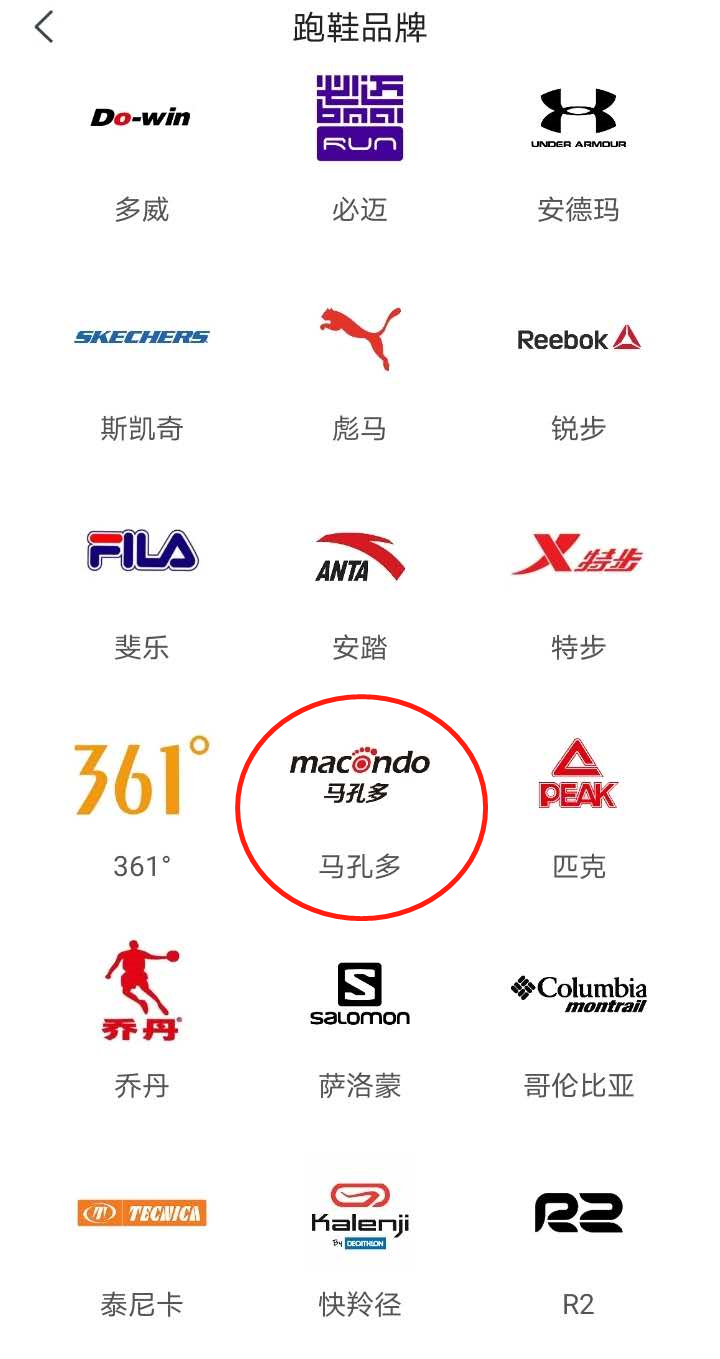The width and height of the screenshot is (720, 1359).
Task: Open Under Armour 安德玛 brand
Action: click(578, 151)
